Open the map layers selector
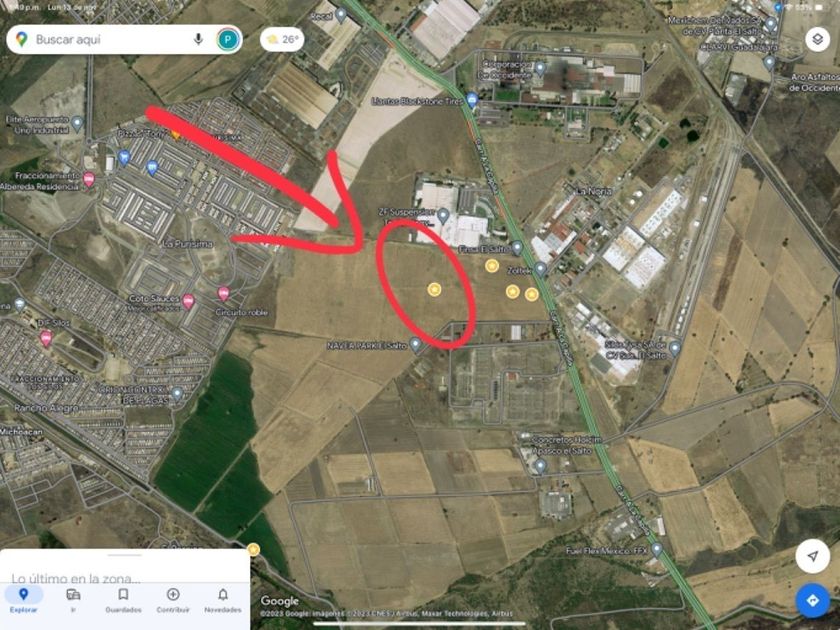Image resolution: width=840 pixels, height=630 pixels. pos(817,40)
